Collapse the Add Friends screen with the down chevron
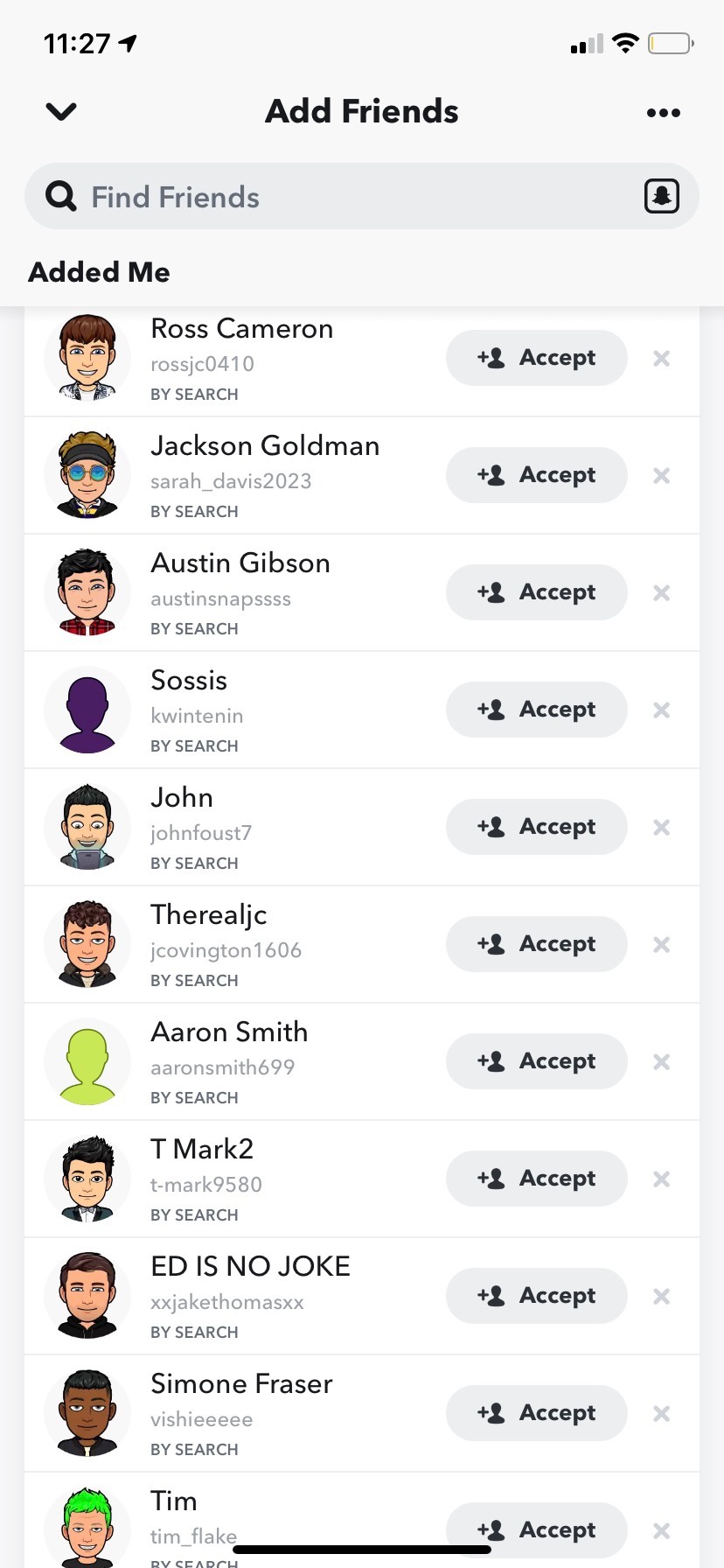 click(x=61, y=112)
